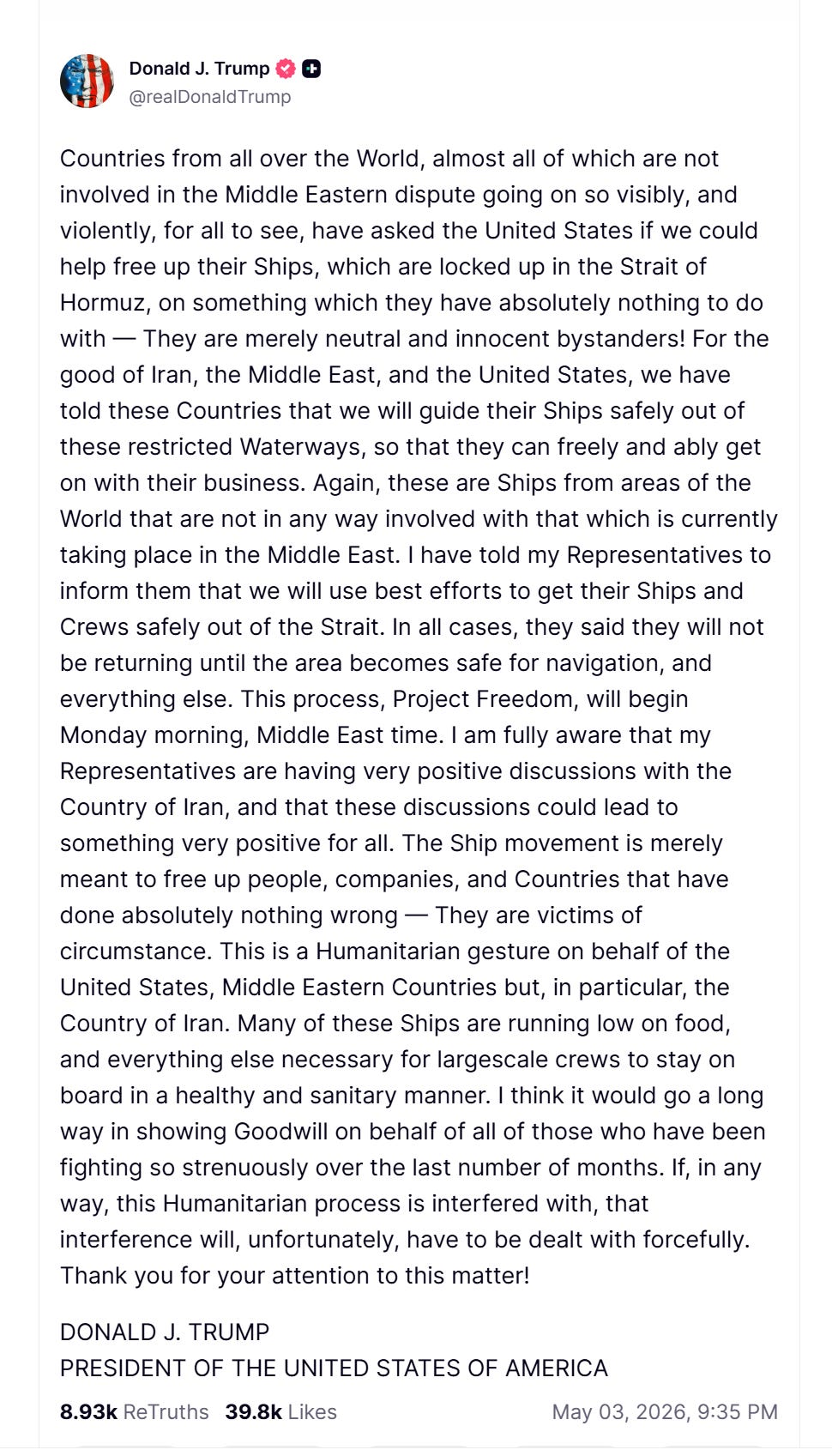Open Donald J. Trump's profile picture
The height and width of the screenshot is (1456, 832).
87,82
